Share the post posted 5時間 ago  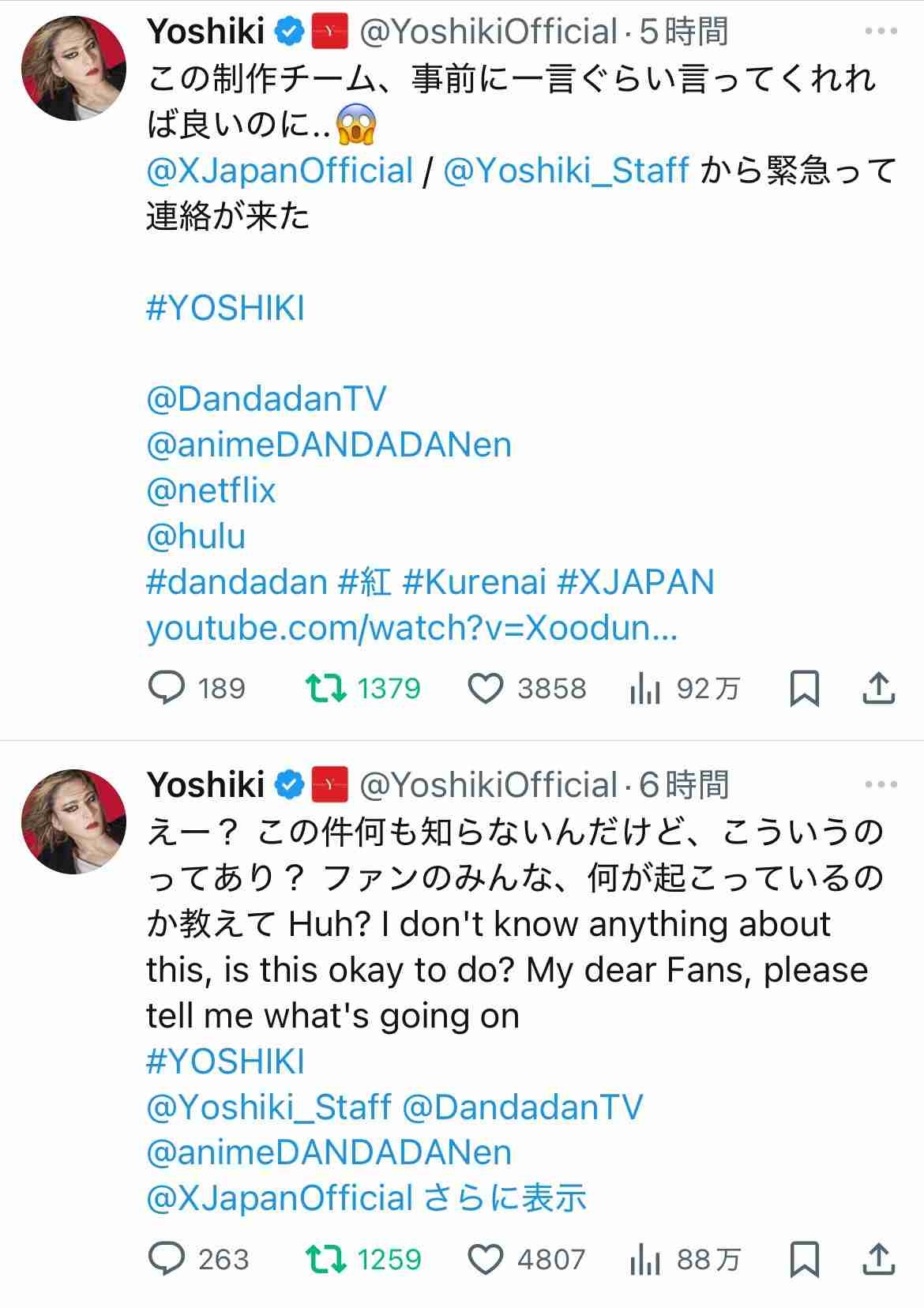click(x=878, y=688)
